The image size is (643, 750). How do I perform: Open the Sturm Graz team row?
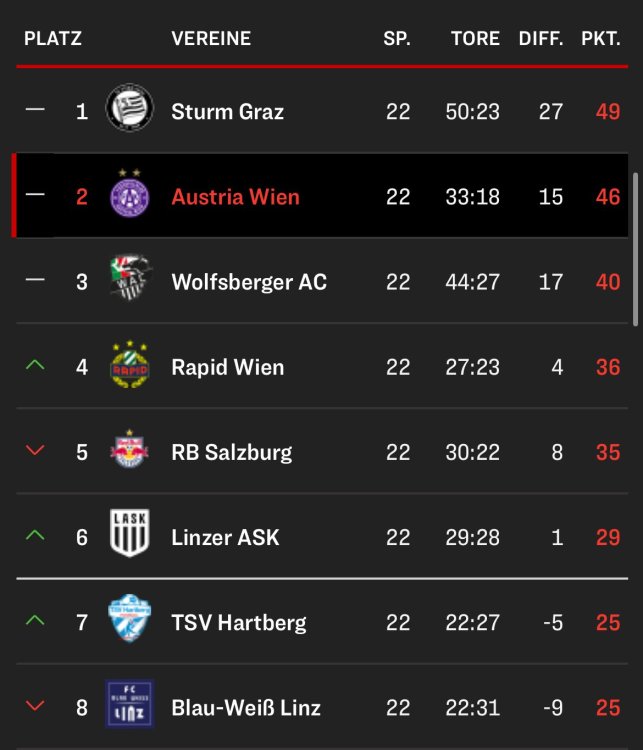(x=227, y=111)
